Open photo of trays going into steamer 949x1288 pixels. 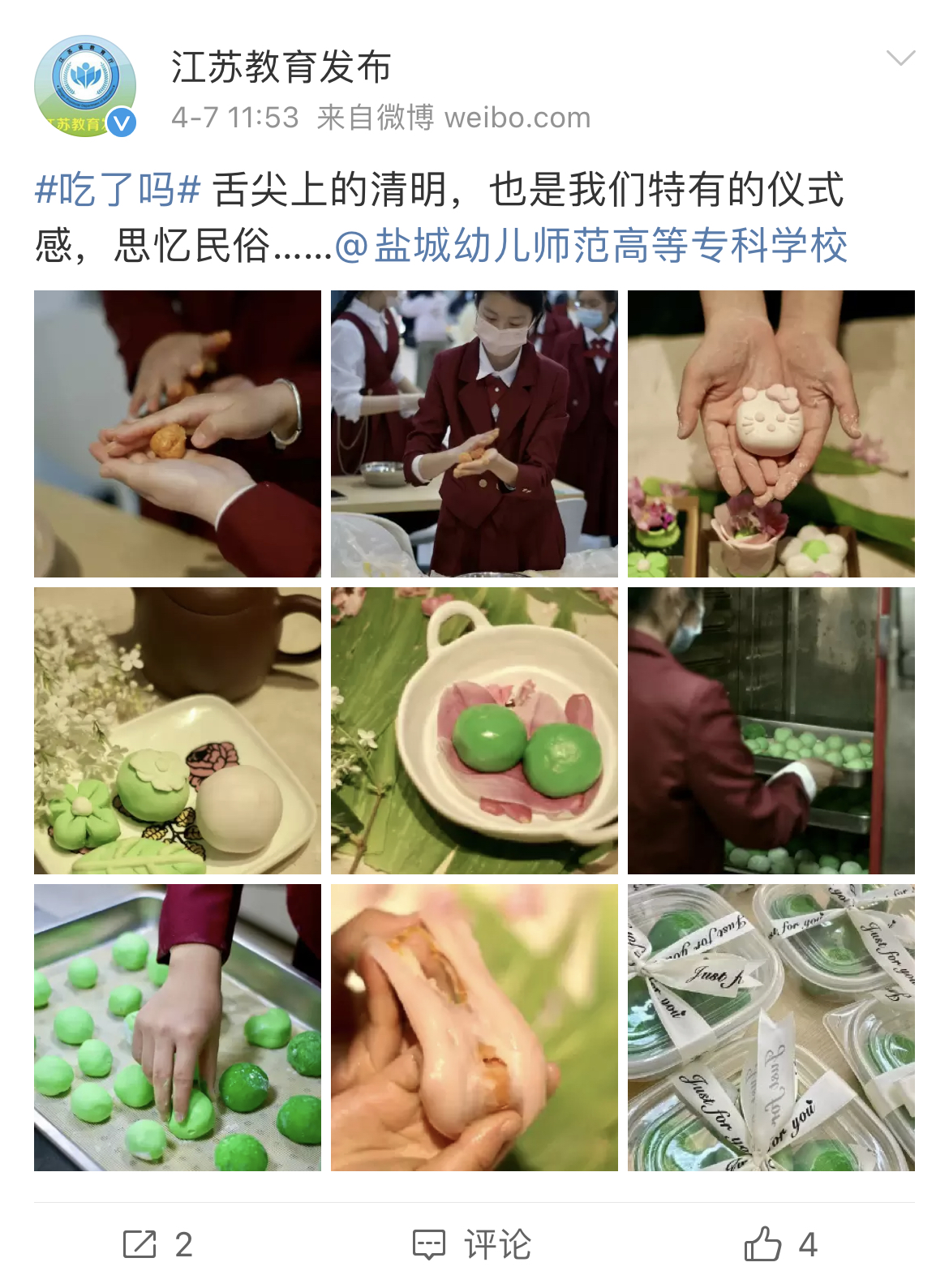(771, 731)
